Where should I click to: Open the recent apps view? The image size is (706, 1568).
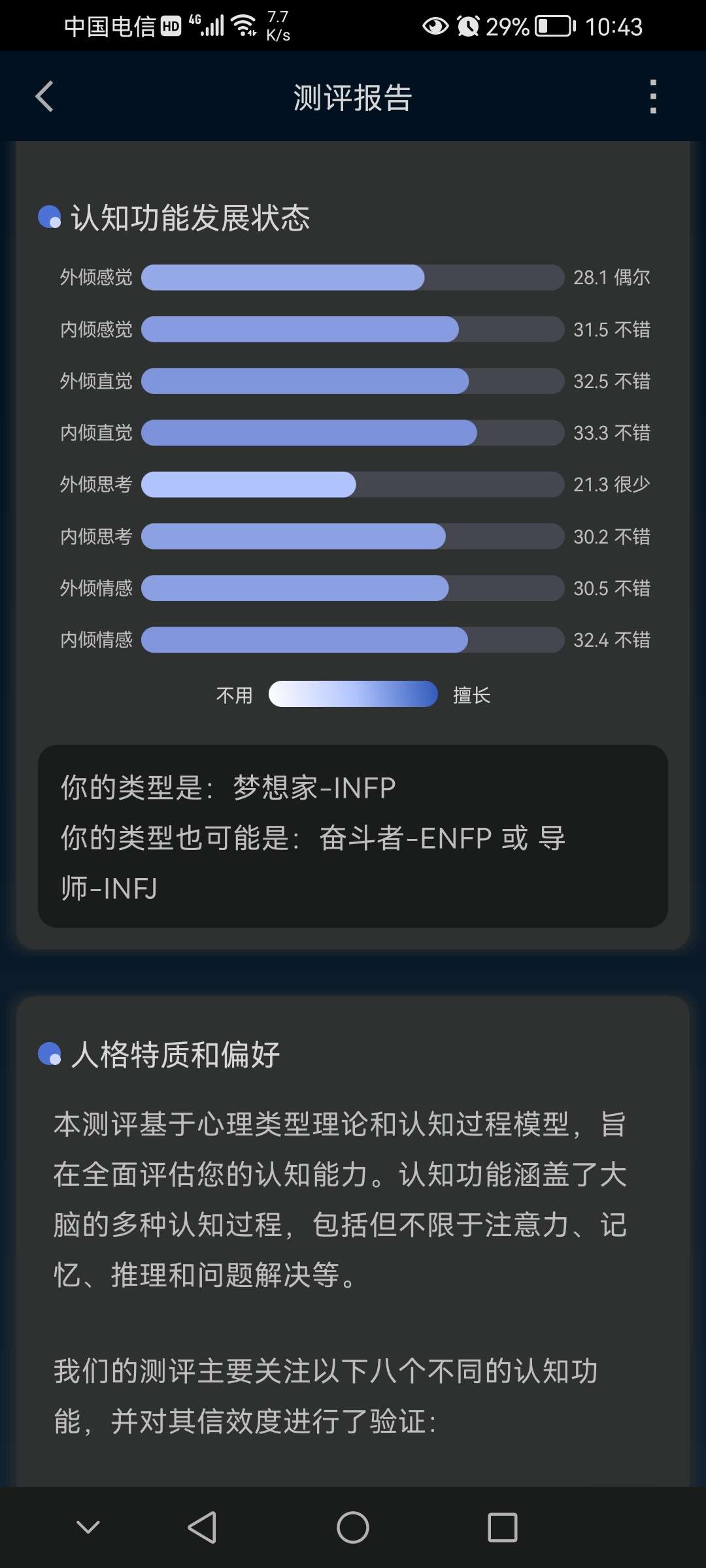point(503,1527)
